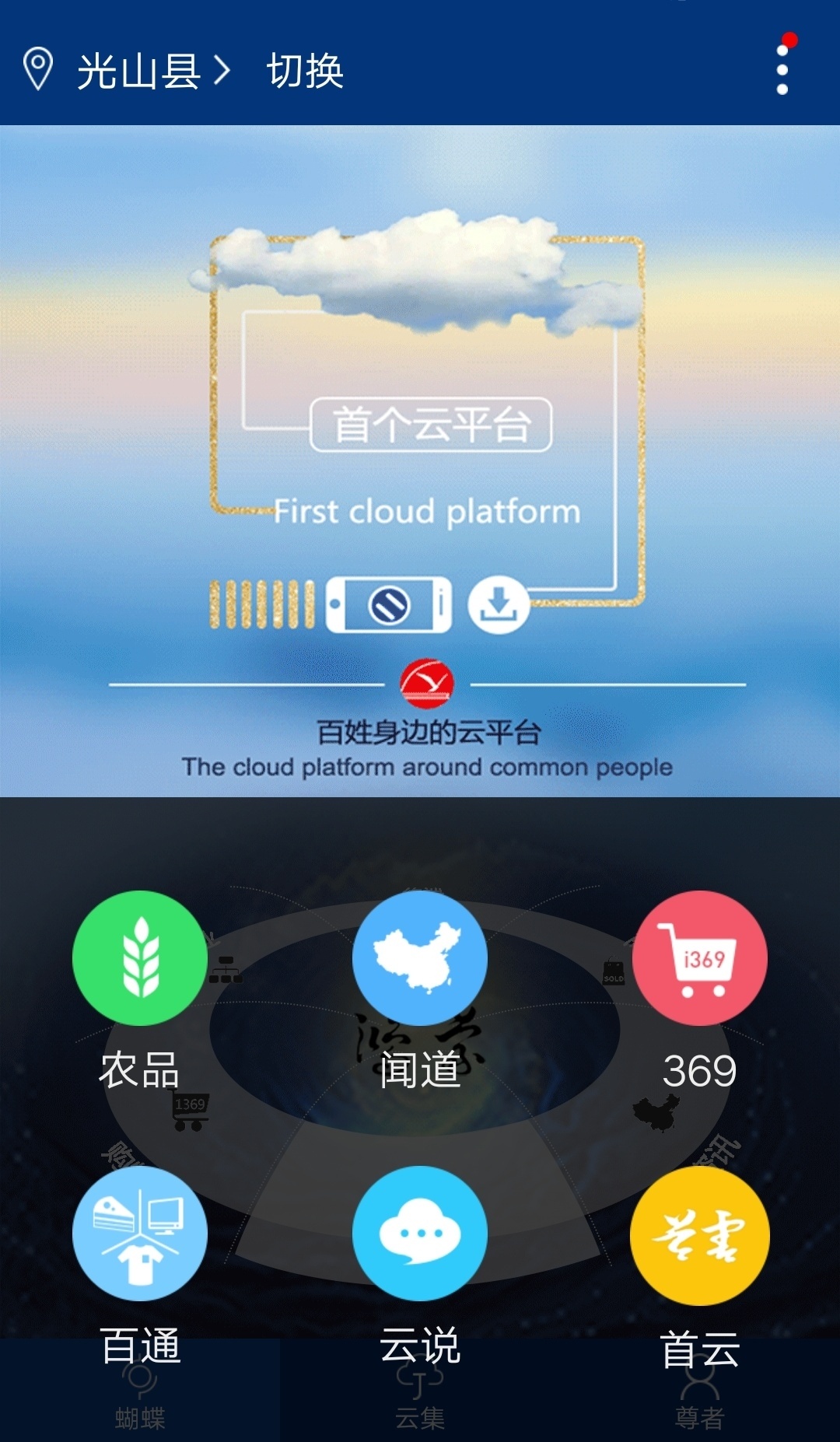Open the 百通 section

pyautogui.click(x=140, y=1234)
